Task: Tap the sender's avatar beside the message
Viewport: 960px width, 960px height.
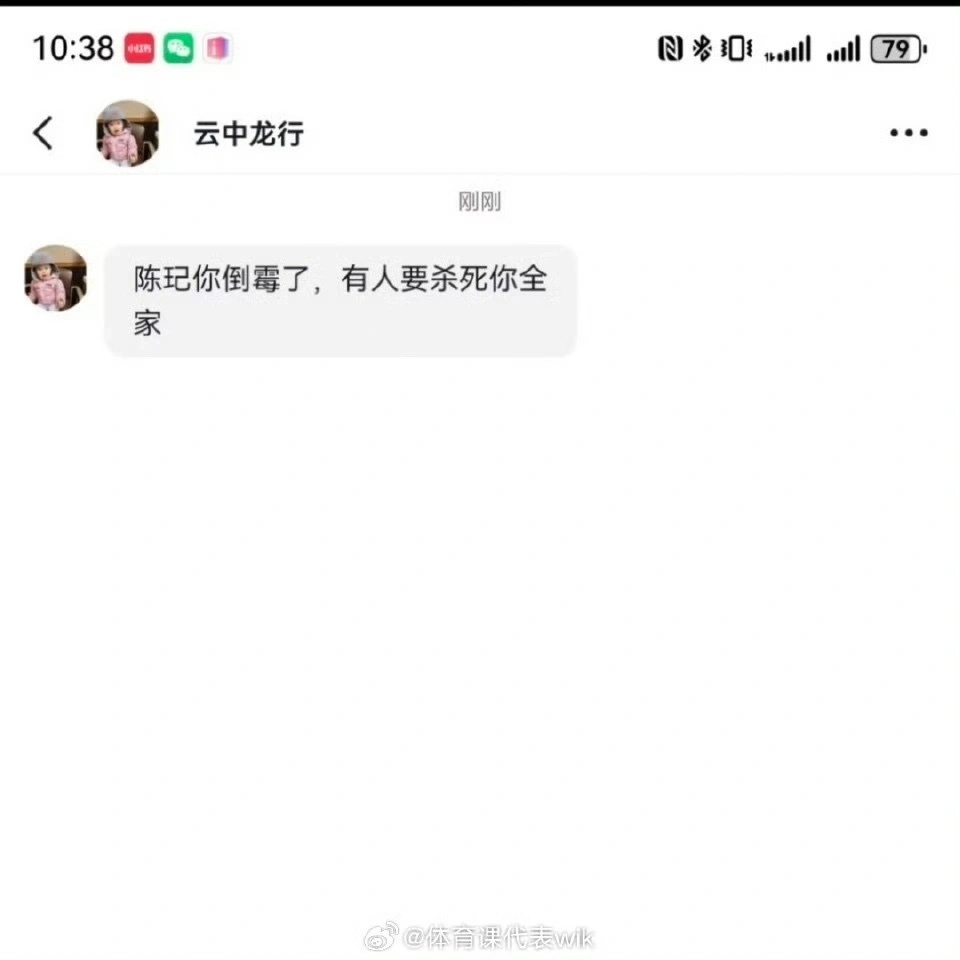Action: click(x=56, y=278)
